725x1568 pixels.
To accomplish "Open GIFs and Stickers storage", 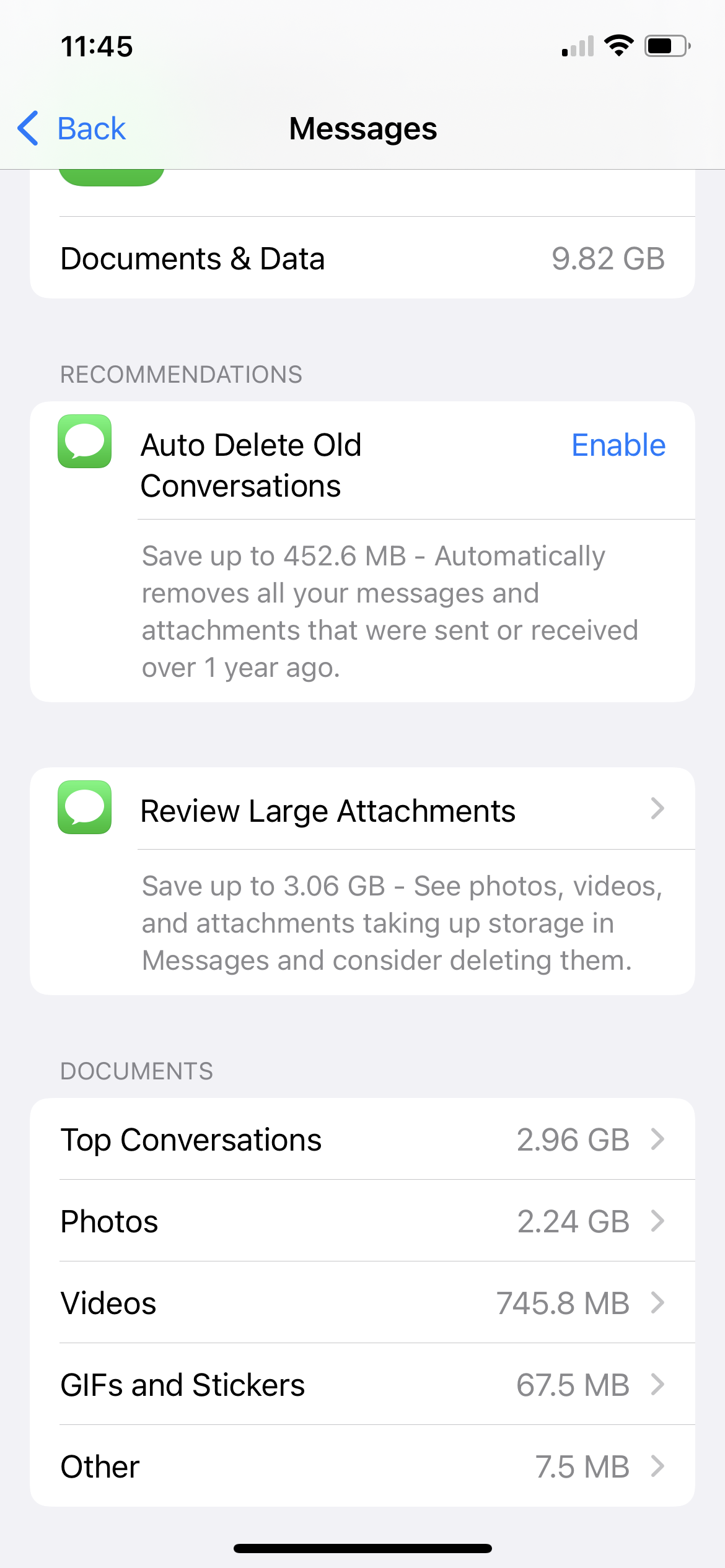I will point(362,1385).
